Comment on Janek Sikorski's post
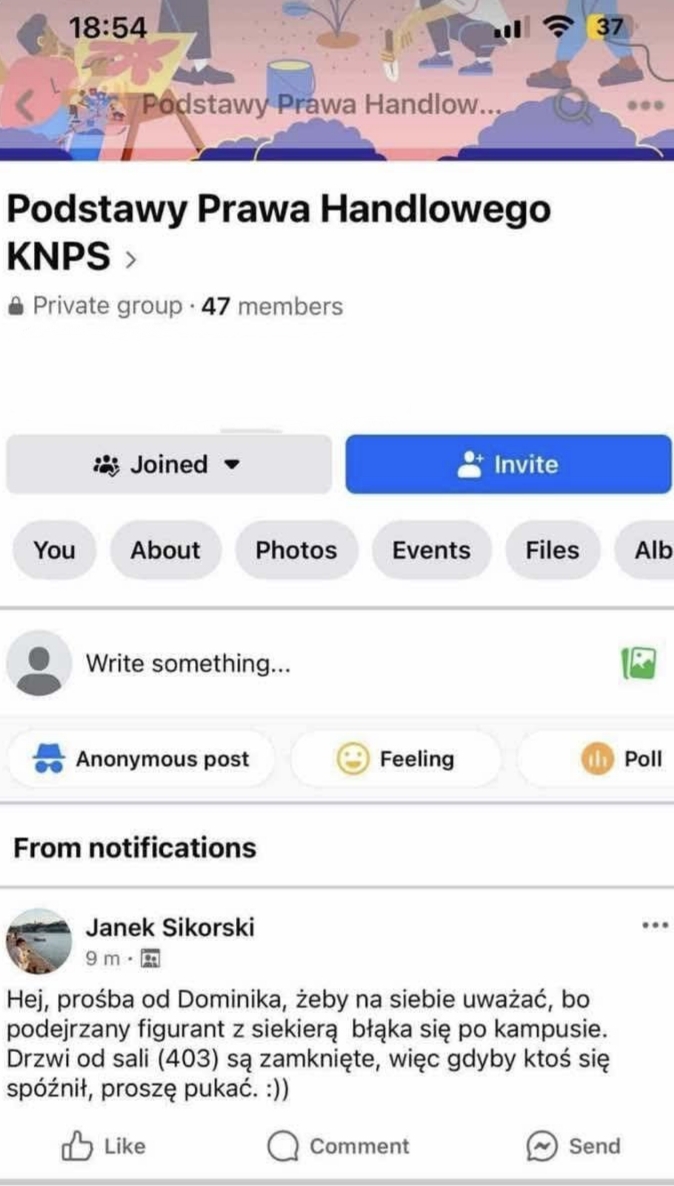 click(x=338, y=1146)
